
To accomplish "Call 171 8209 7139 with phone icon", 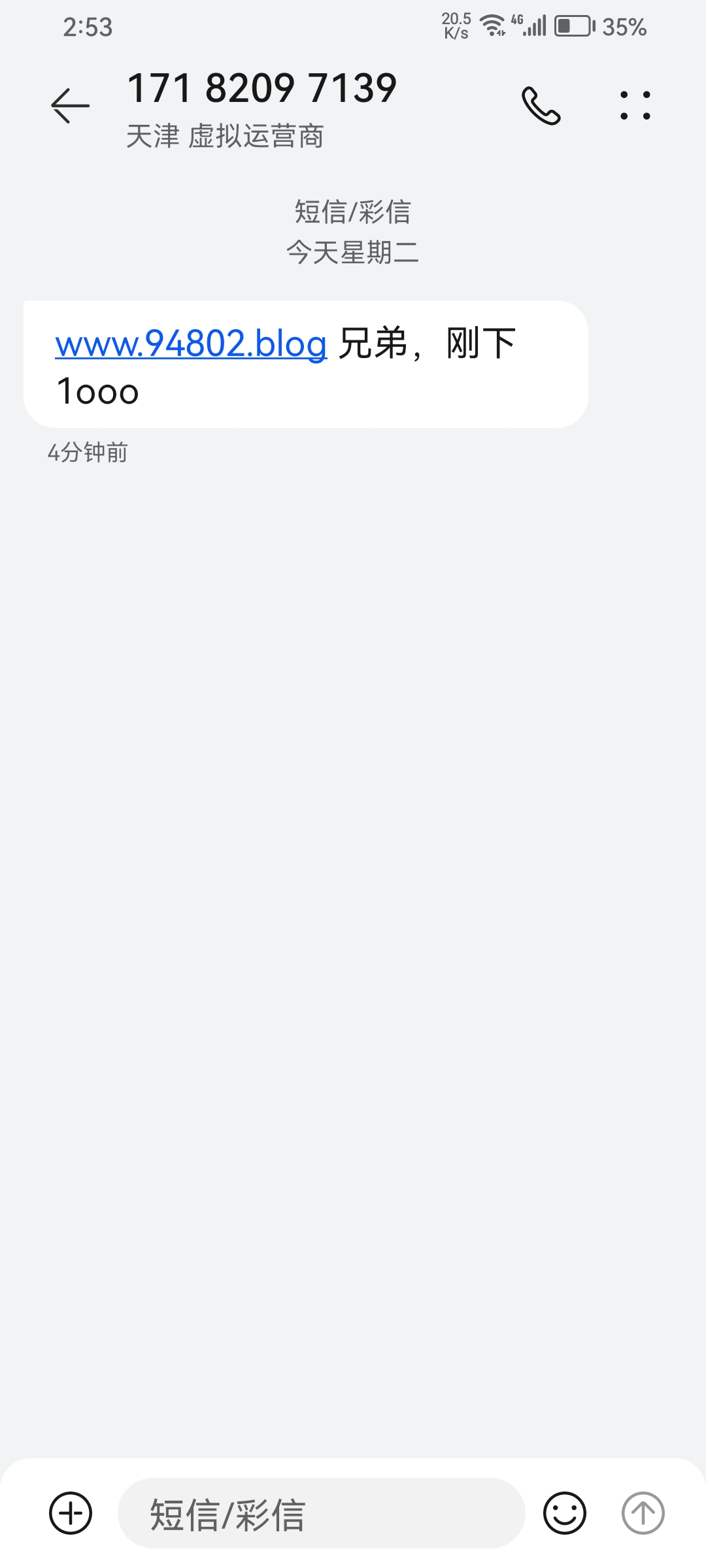I will click(x=541, y=105).
